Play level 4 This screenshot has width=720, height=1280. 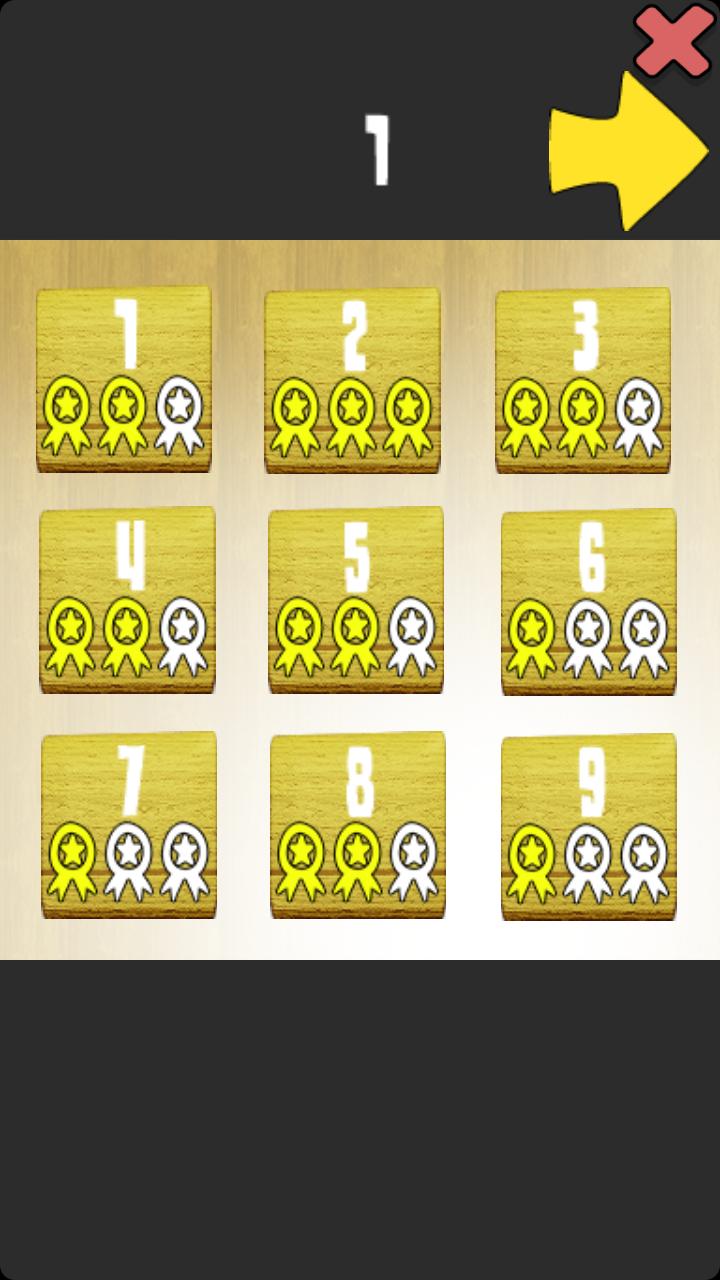(127, 600)
